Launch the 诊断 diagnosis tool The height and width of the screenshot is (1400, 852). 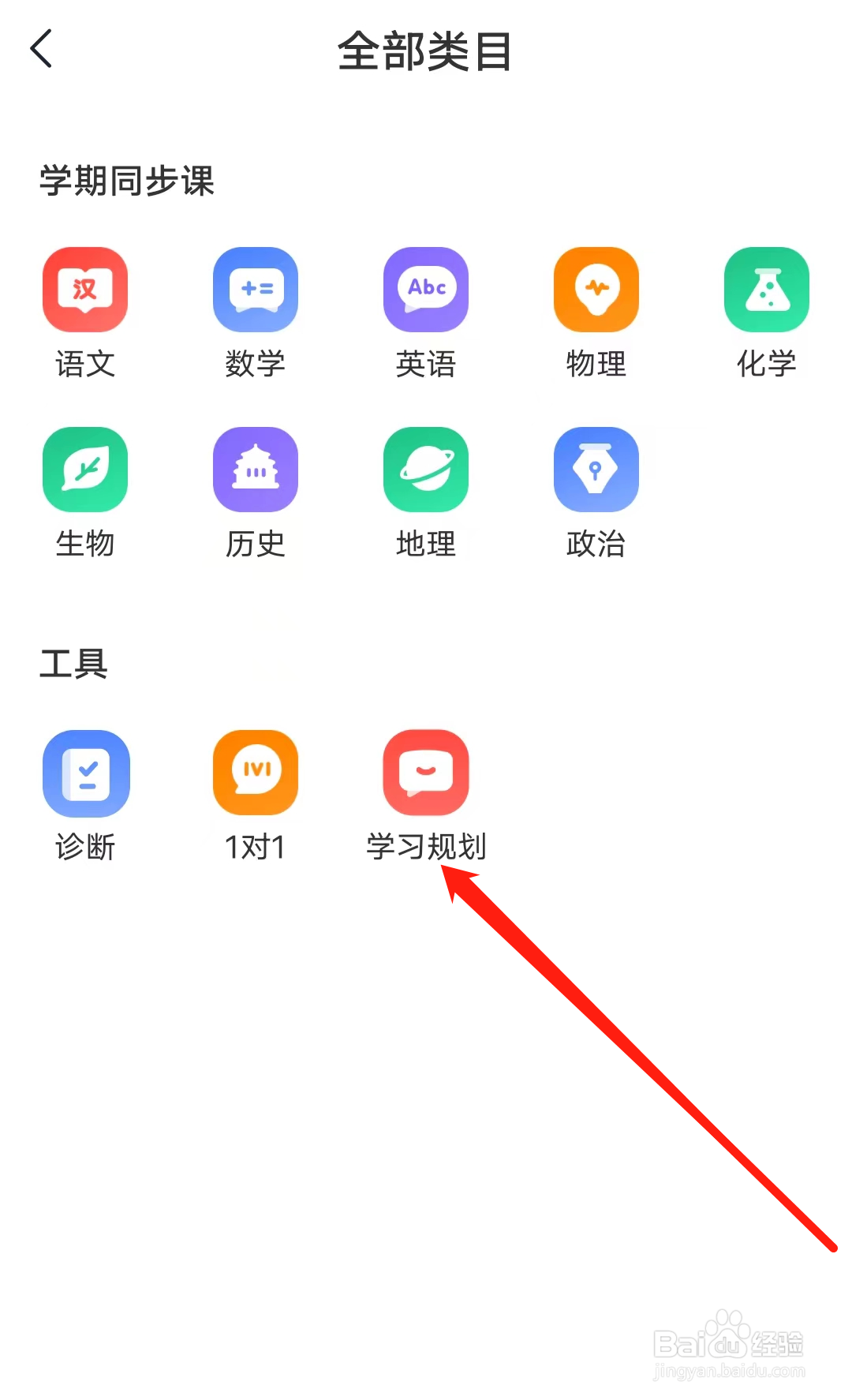85,772
